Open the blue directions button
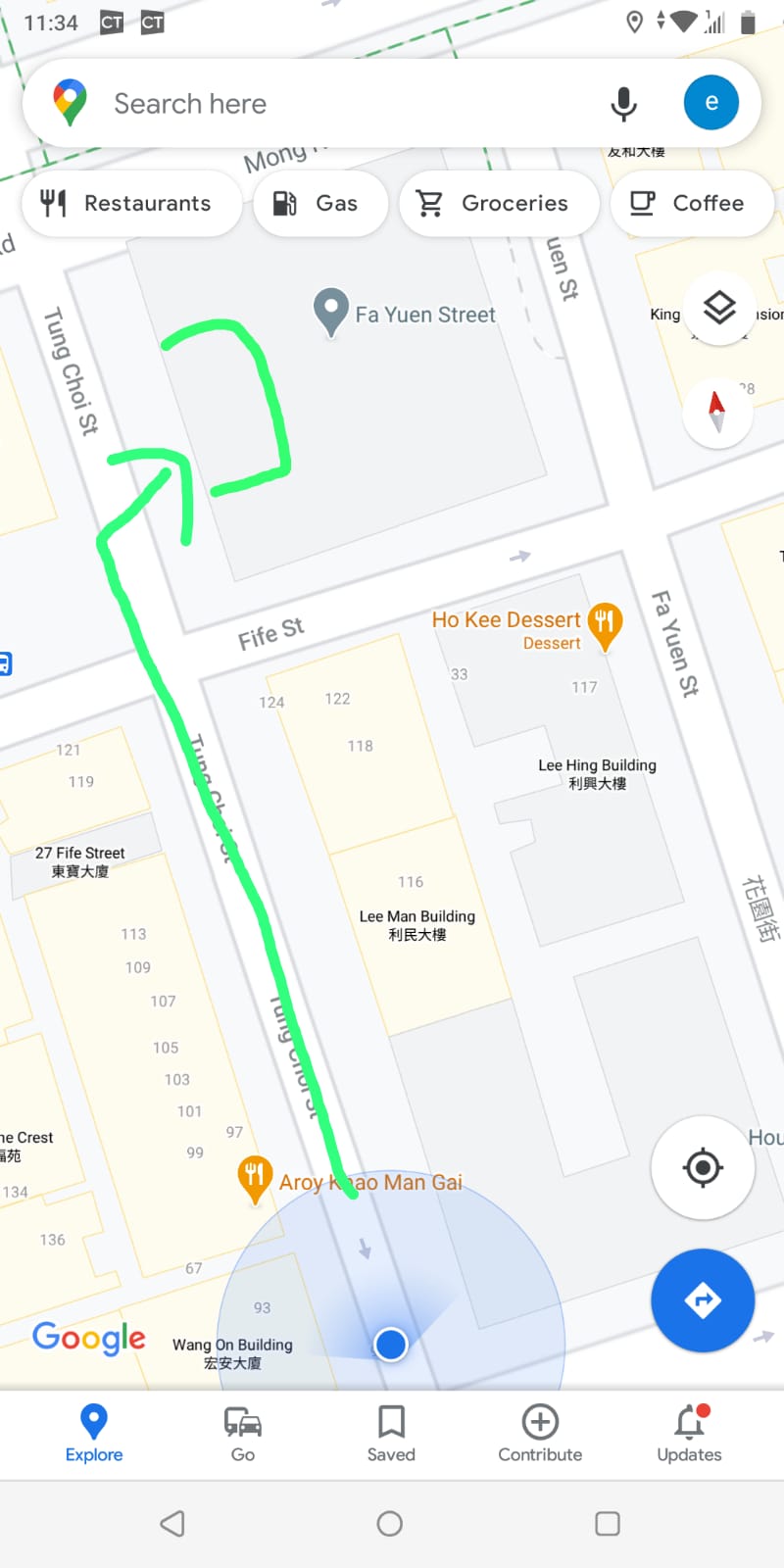 (x=702, y=1300)
